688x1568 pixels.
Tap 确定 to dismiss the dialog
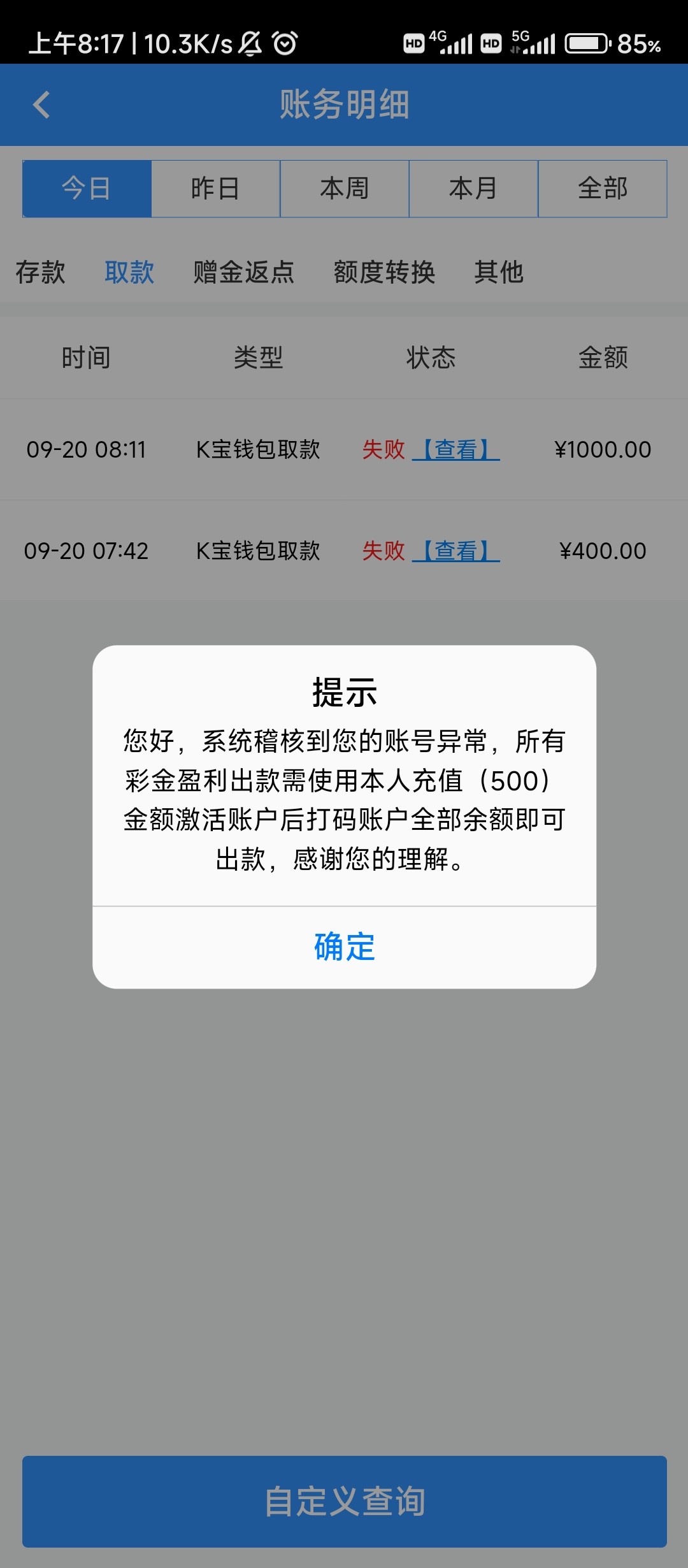click(x=344, y=947)
